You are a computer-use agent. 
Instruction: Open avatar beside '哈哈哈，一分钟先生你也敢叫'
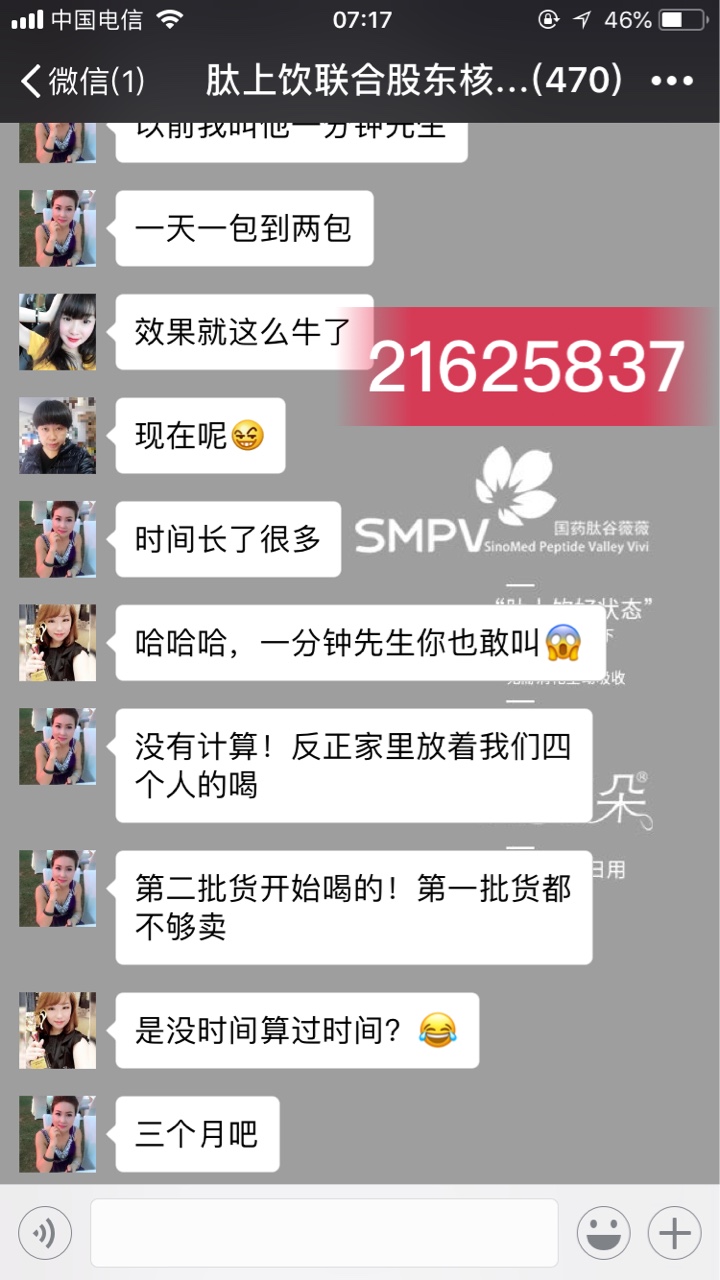[x=57, y=643]
